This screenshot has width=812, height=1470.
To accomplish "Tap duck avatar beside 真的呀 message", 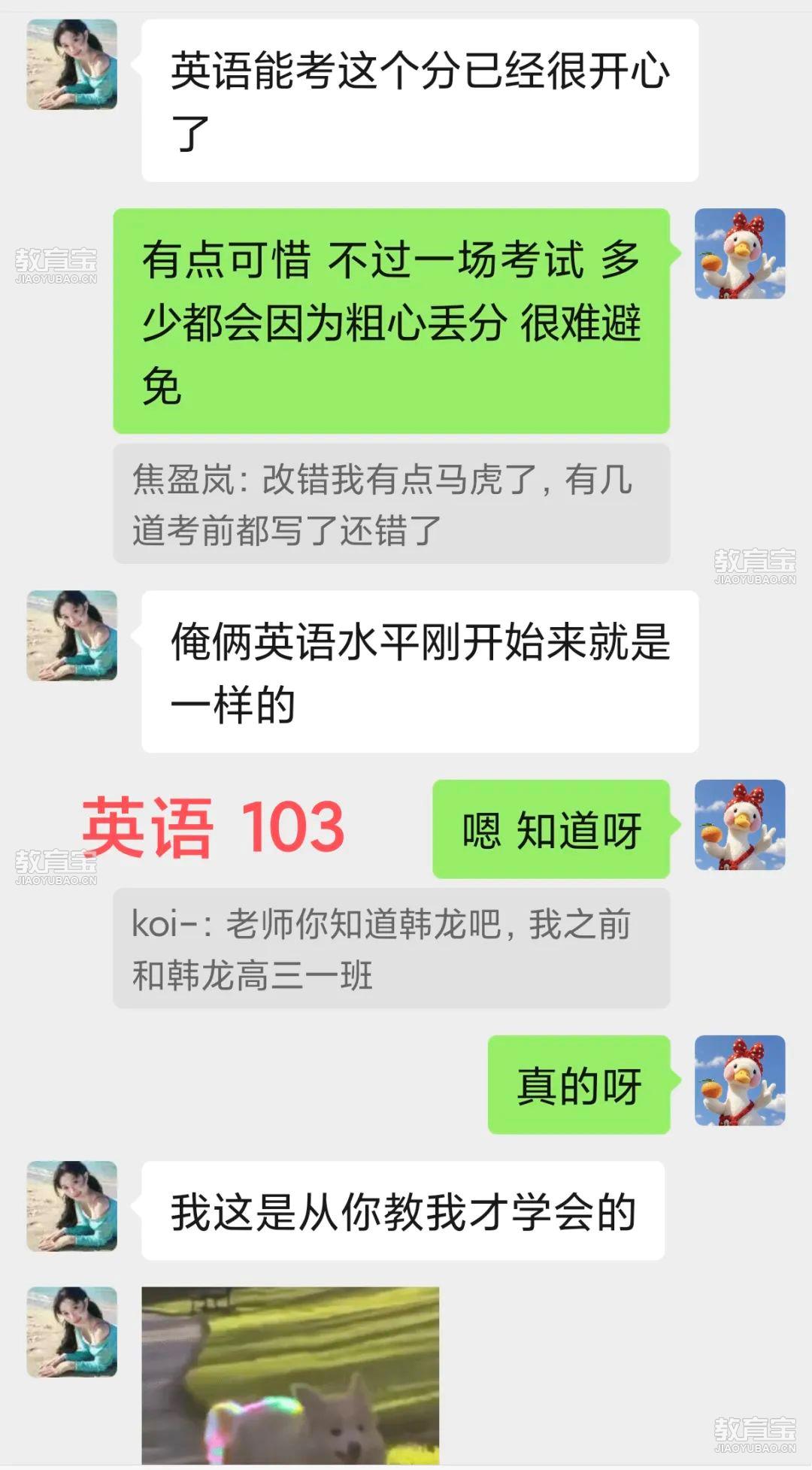I will point(740,1081).
